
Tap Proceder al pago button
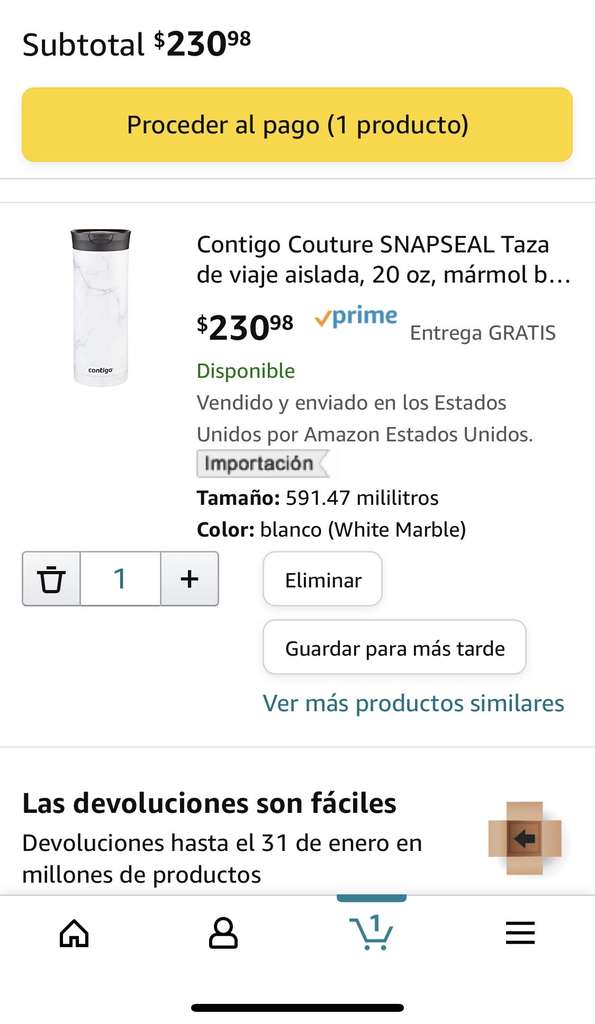click(297, 124)
